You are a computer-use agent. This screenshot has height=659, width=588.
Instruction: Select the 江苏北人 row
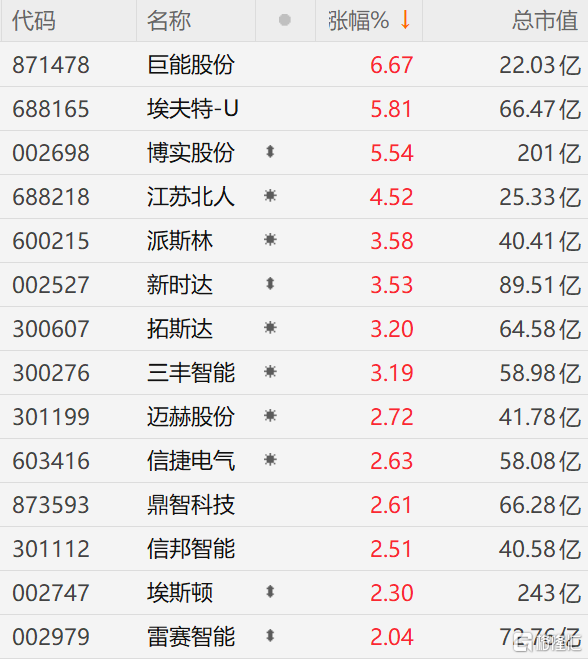(294, 197)
